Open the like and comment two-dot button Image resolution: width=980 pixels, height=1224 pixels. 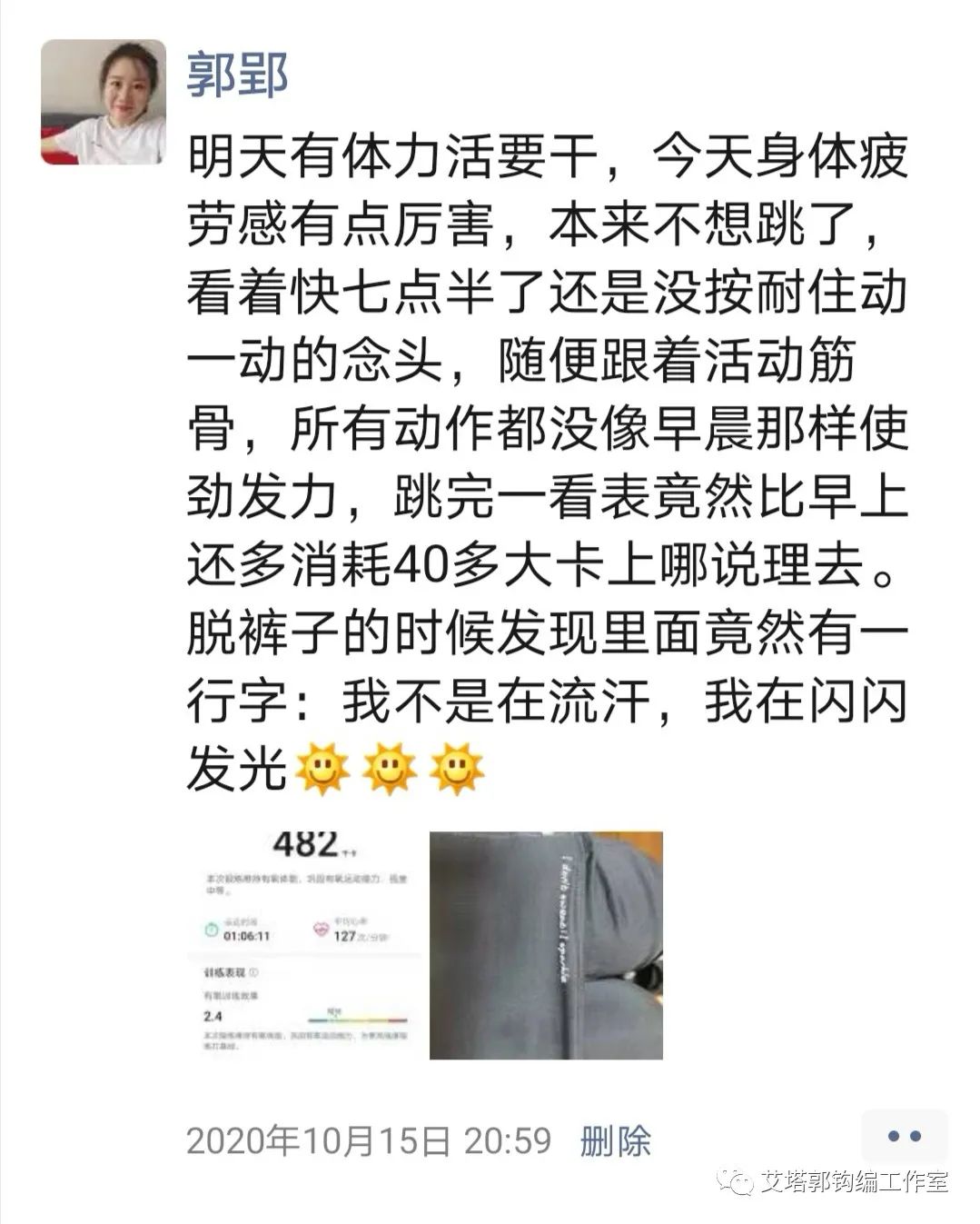(x=904, y=1136)
